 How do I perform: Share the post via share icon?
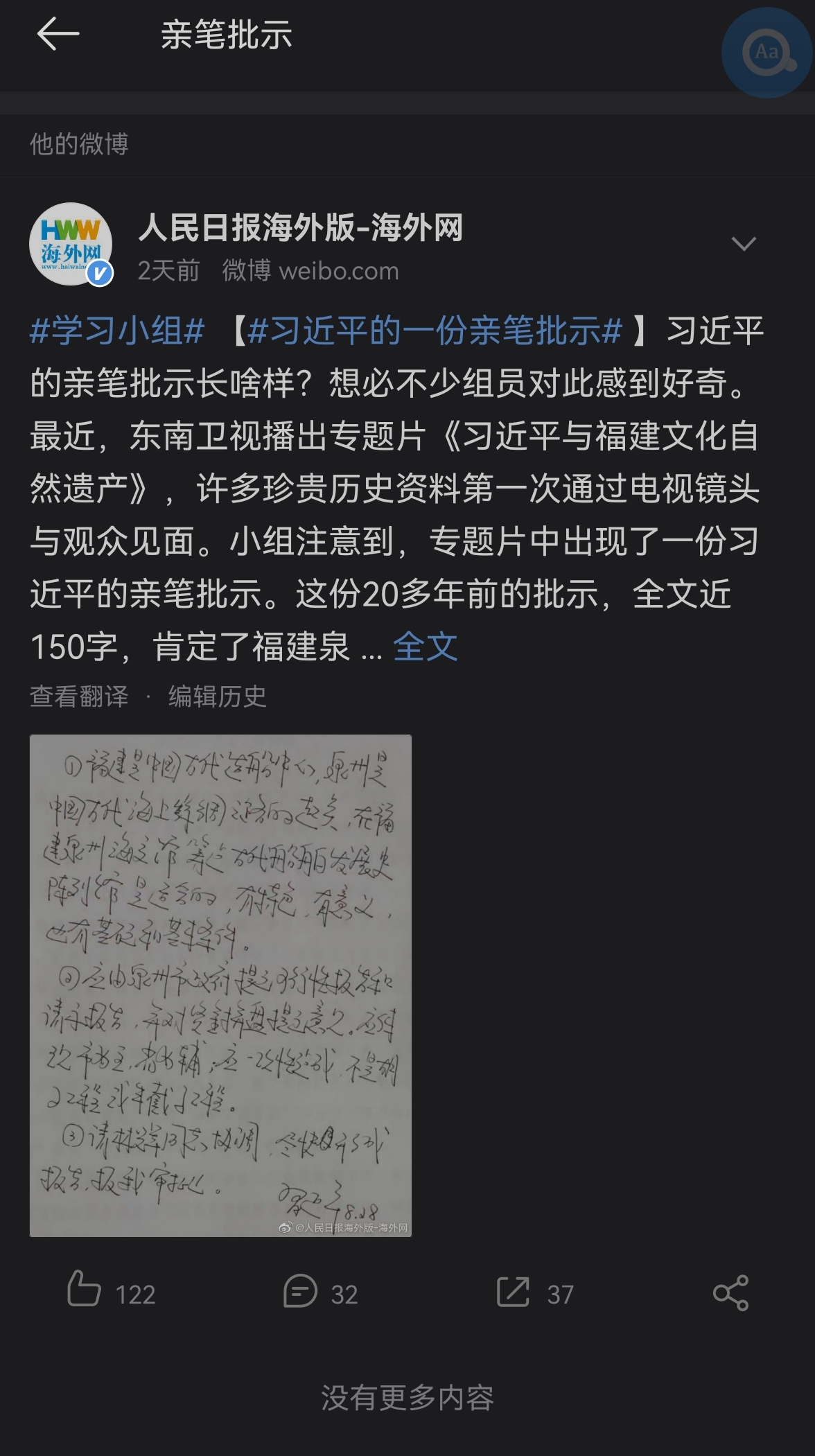tap(730, 1292)
